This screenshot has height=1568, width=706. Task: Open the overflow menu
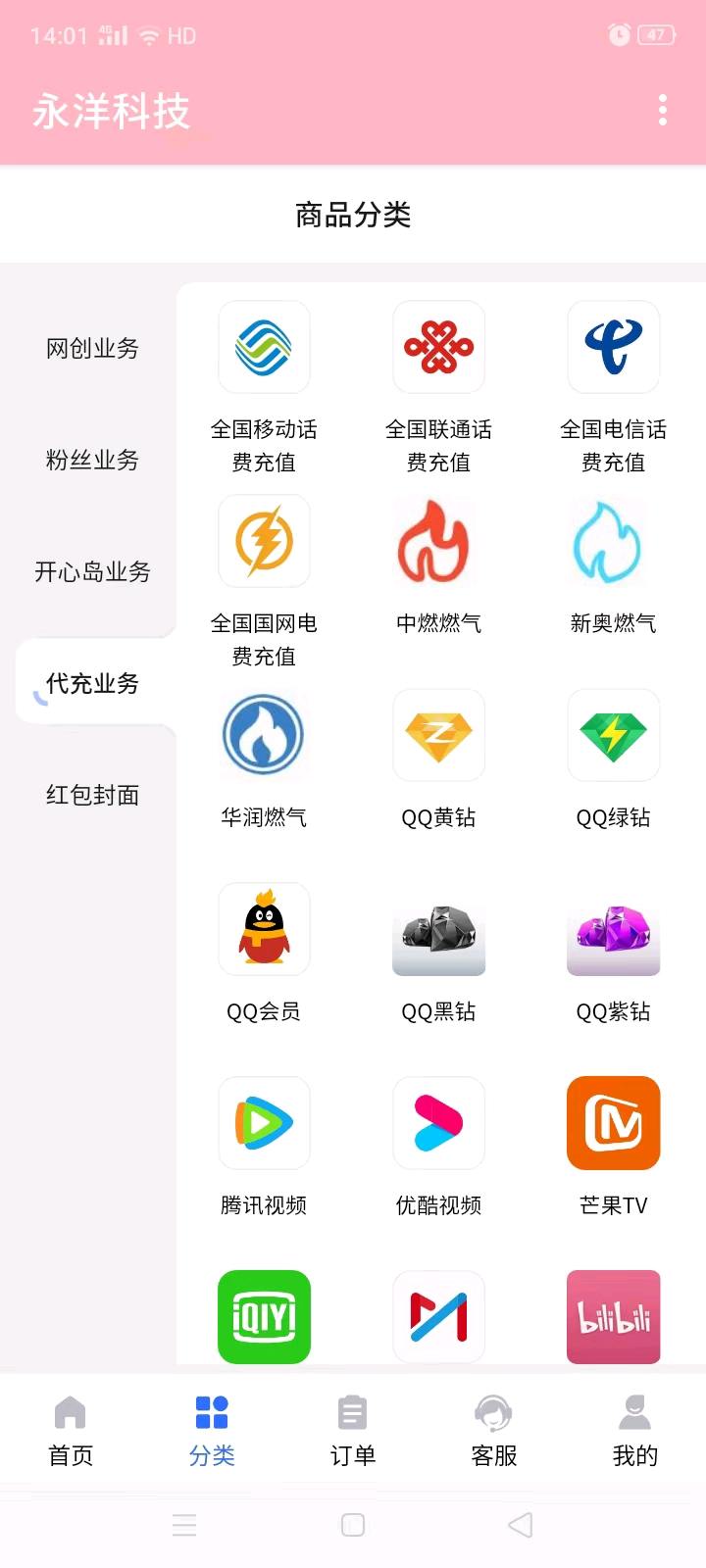click(663, 110)
